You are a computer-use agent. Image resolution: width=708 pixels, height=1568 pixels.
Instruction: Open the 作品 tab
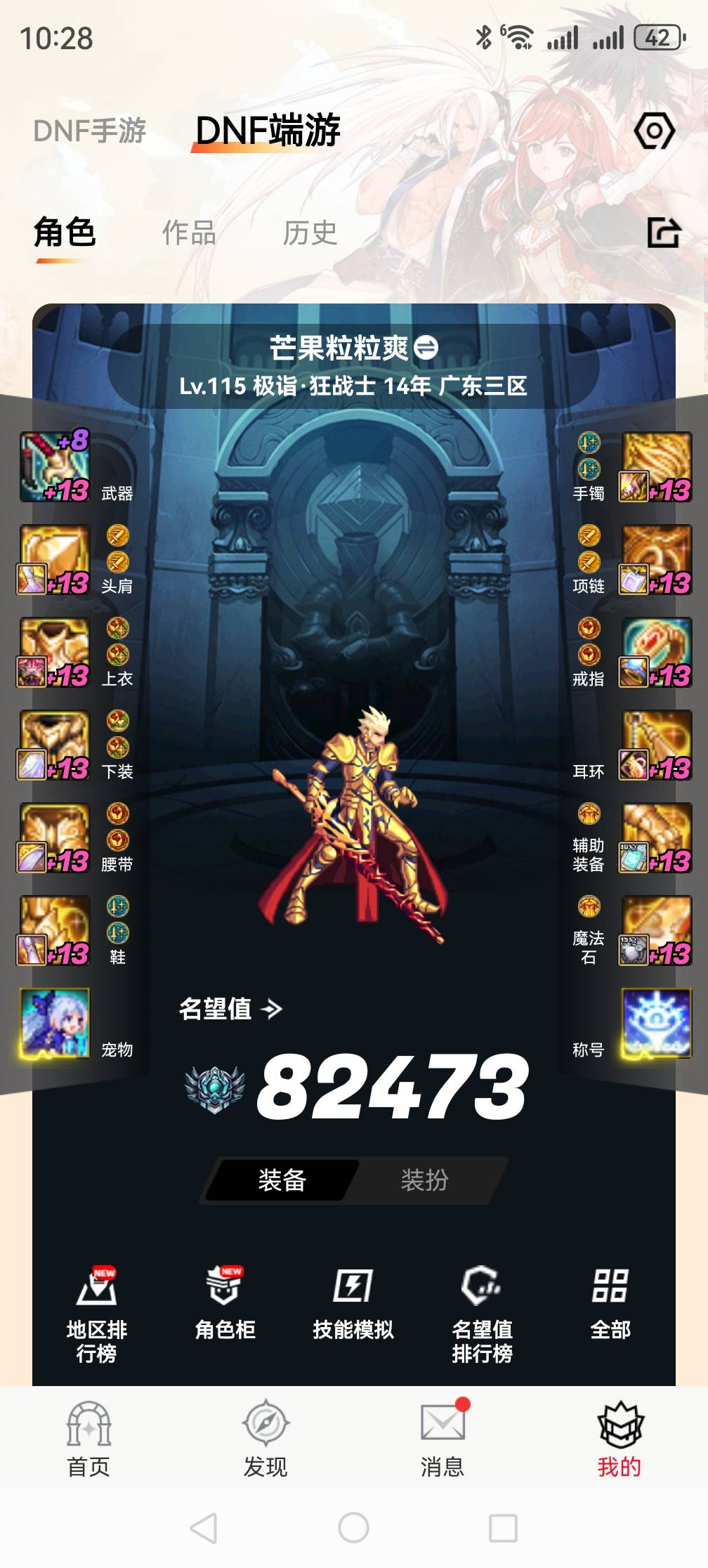click(x=189, y=233)
